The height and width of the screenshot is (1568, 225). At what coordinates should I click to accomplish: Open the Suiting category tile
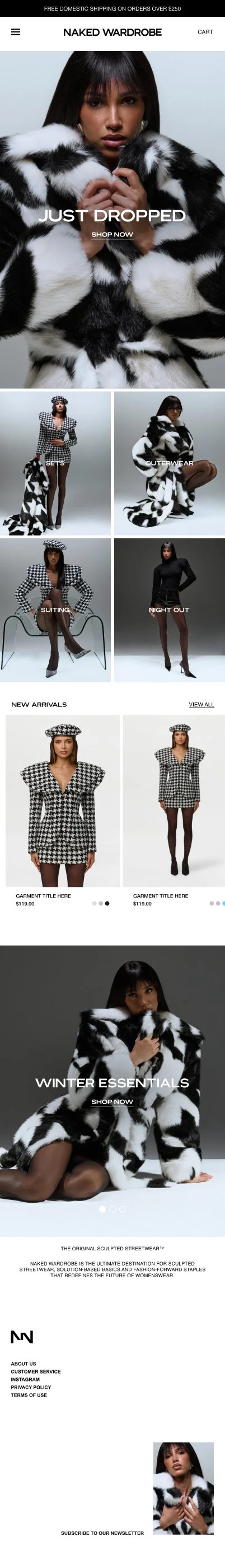coord(55,610)
